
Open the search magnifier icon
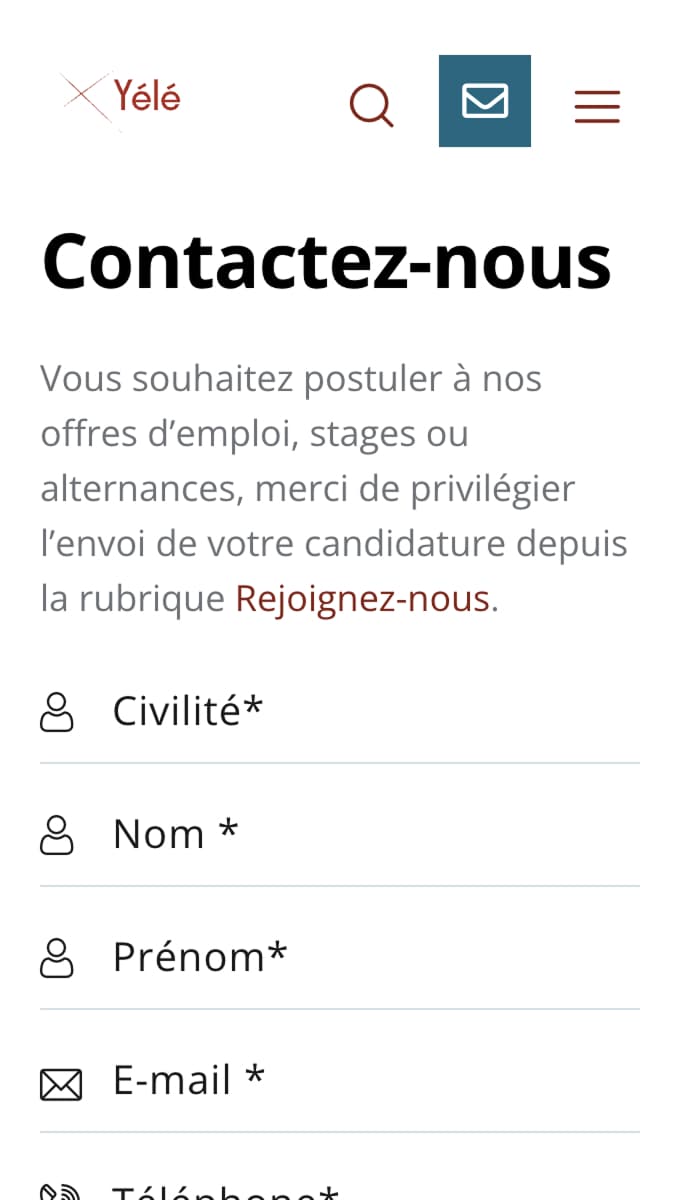pyautogui.click(x=371, y=105)
